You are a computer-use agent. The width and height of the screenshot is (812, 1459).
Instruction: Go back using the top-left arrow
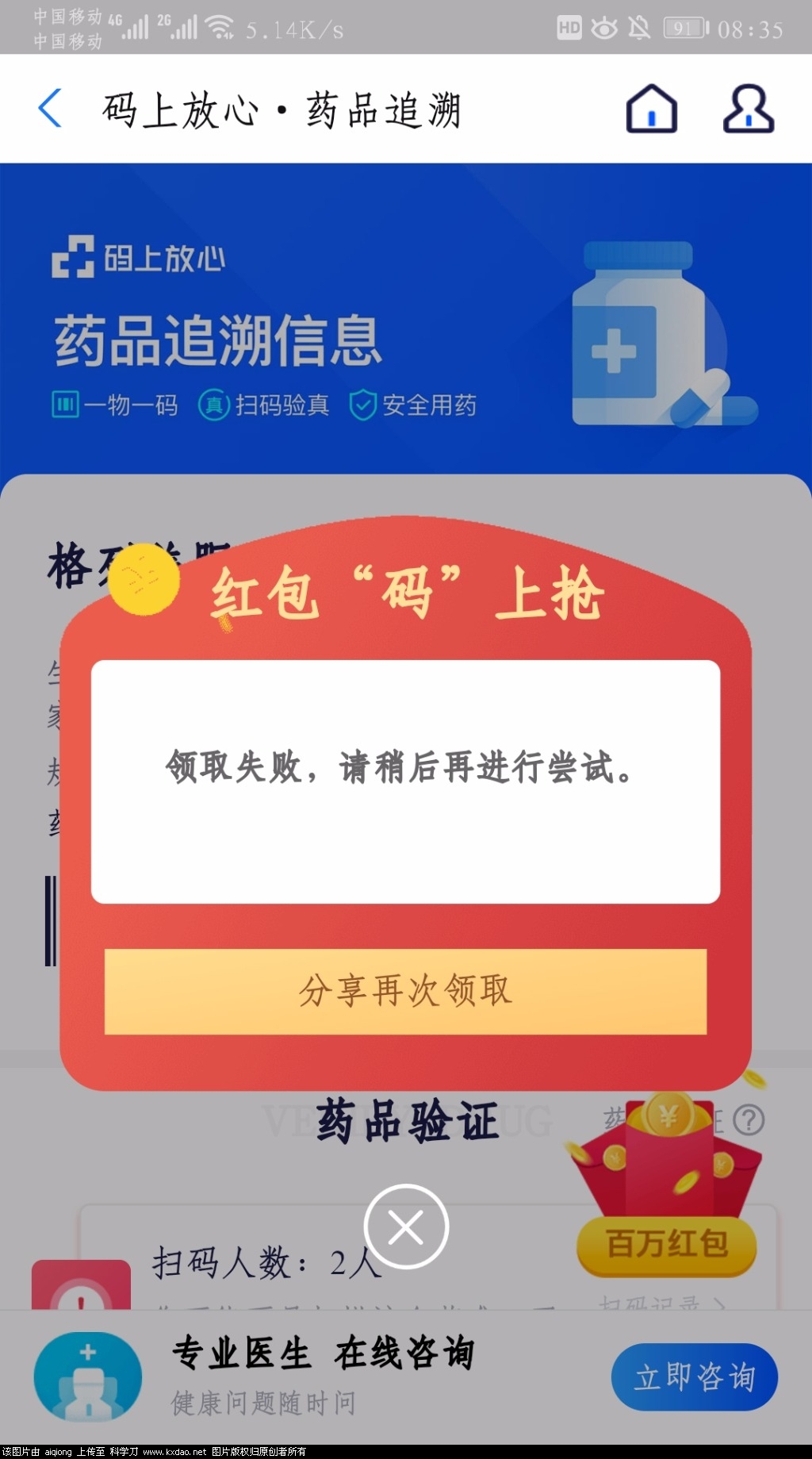click(x=50, y=109)
